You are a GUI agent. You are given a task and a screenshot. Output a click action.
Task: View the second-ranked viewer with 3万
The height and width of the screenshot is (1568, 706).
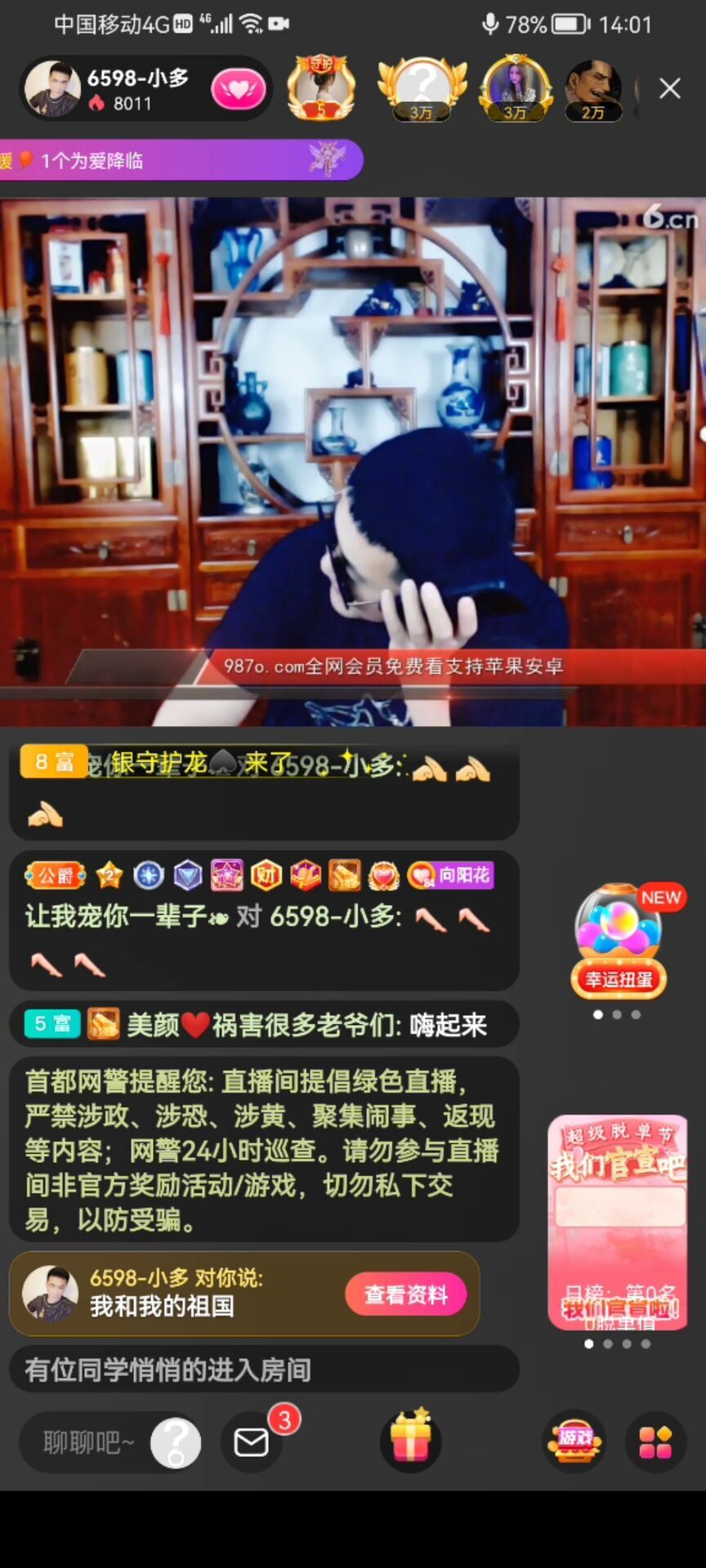tap(515, 88)
